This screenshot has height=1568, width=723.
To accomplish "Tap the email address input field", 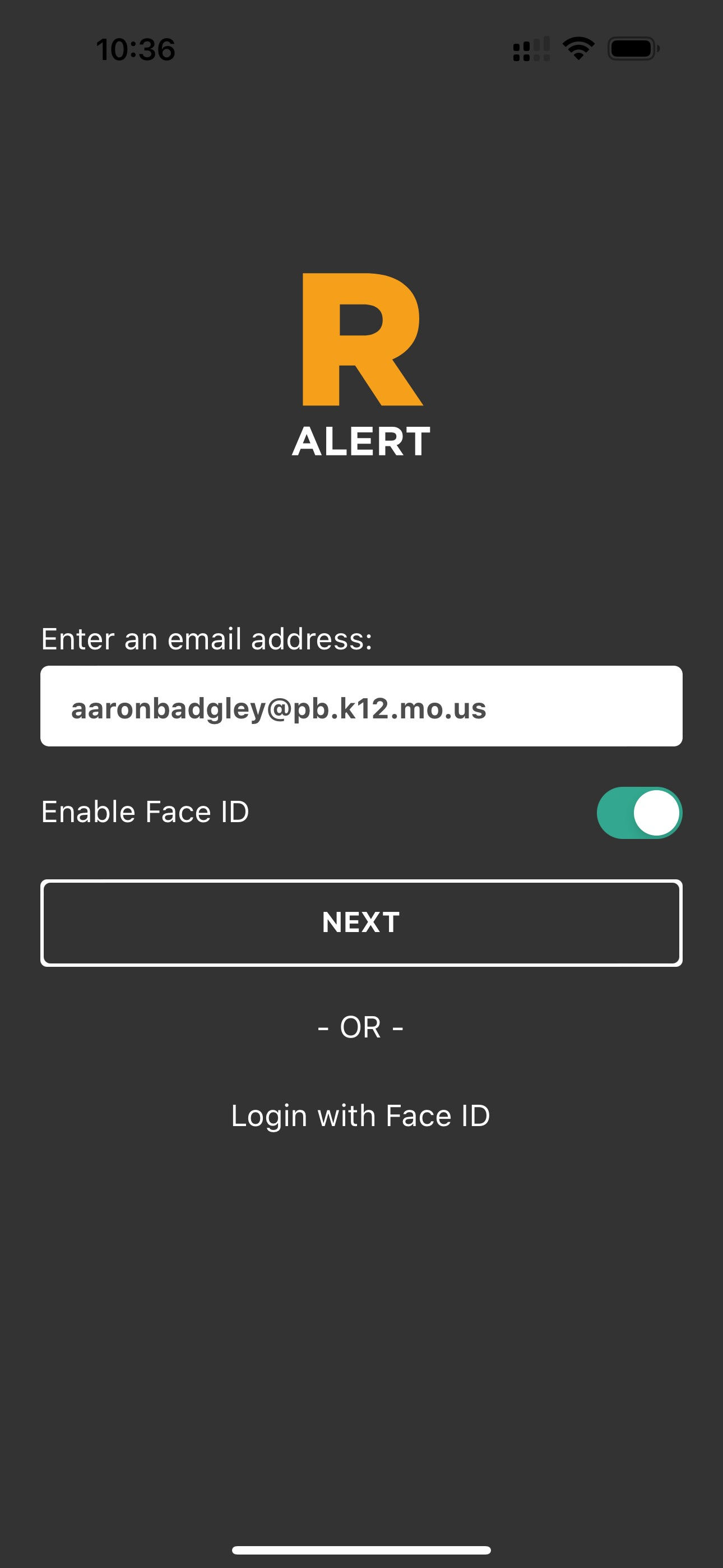I will (x=361, y=706).
